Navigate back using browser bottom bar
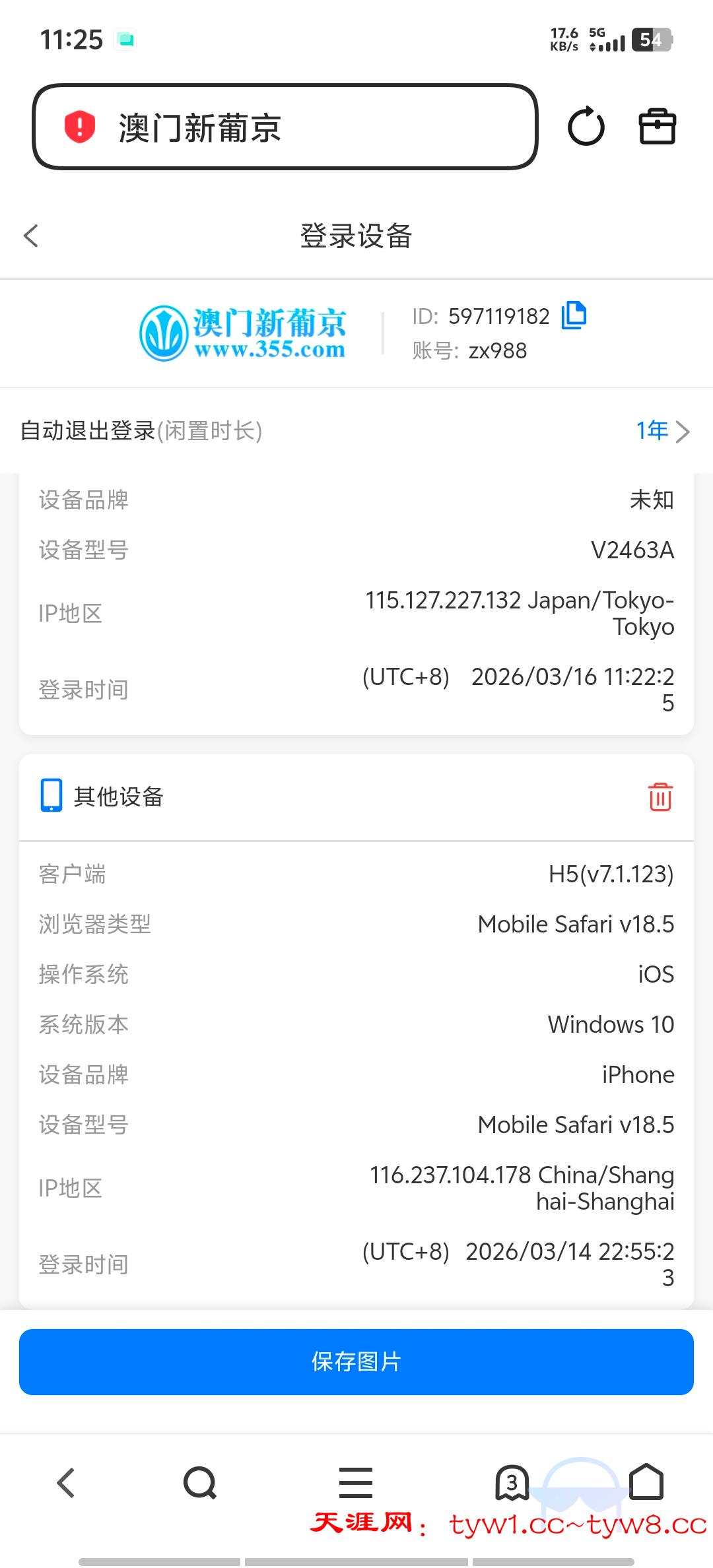This screenshot has height=1568, width=713. point(66,1483)
